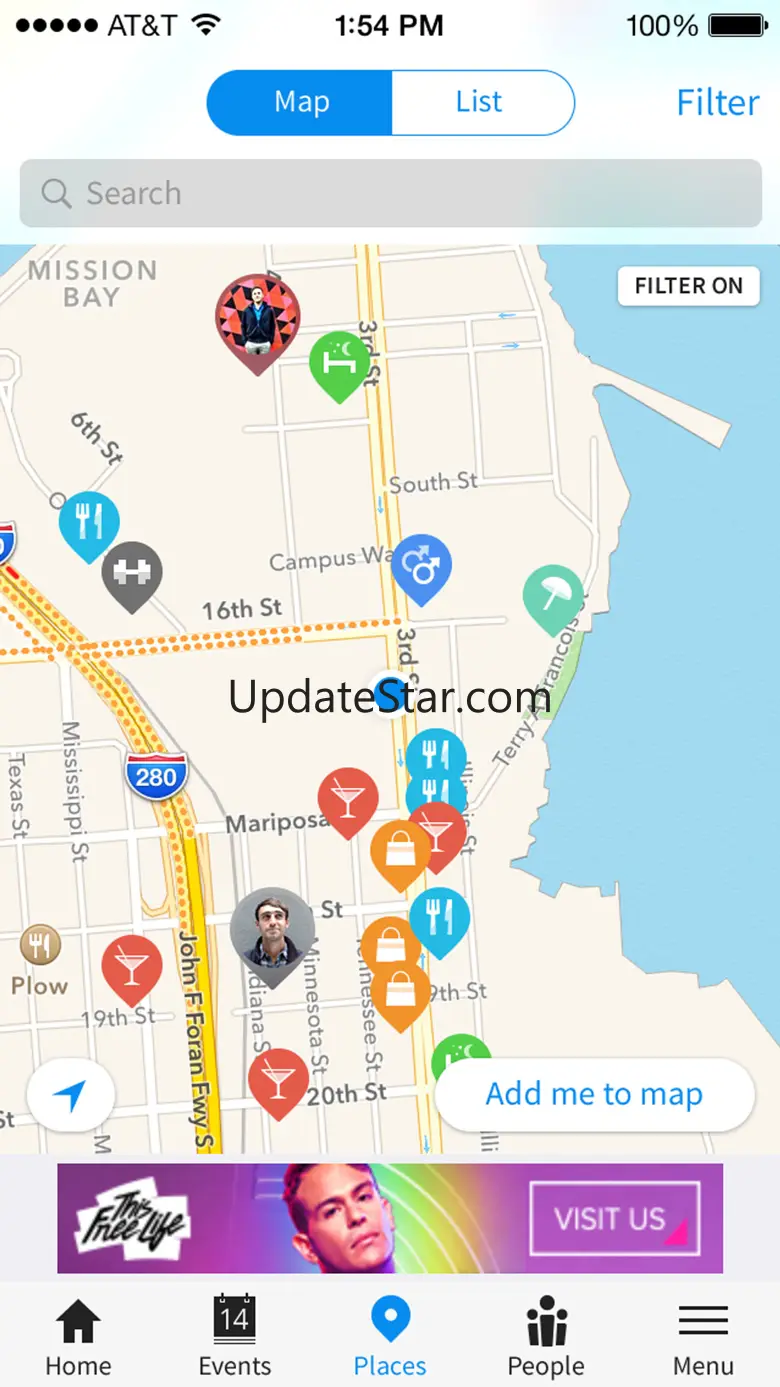Add me to map
Image resolution: width=780 pixels, height=1387 pixels.
[594, 1094]
